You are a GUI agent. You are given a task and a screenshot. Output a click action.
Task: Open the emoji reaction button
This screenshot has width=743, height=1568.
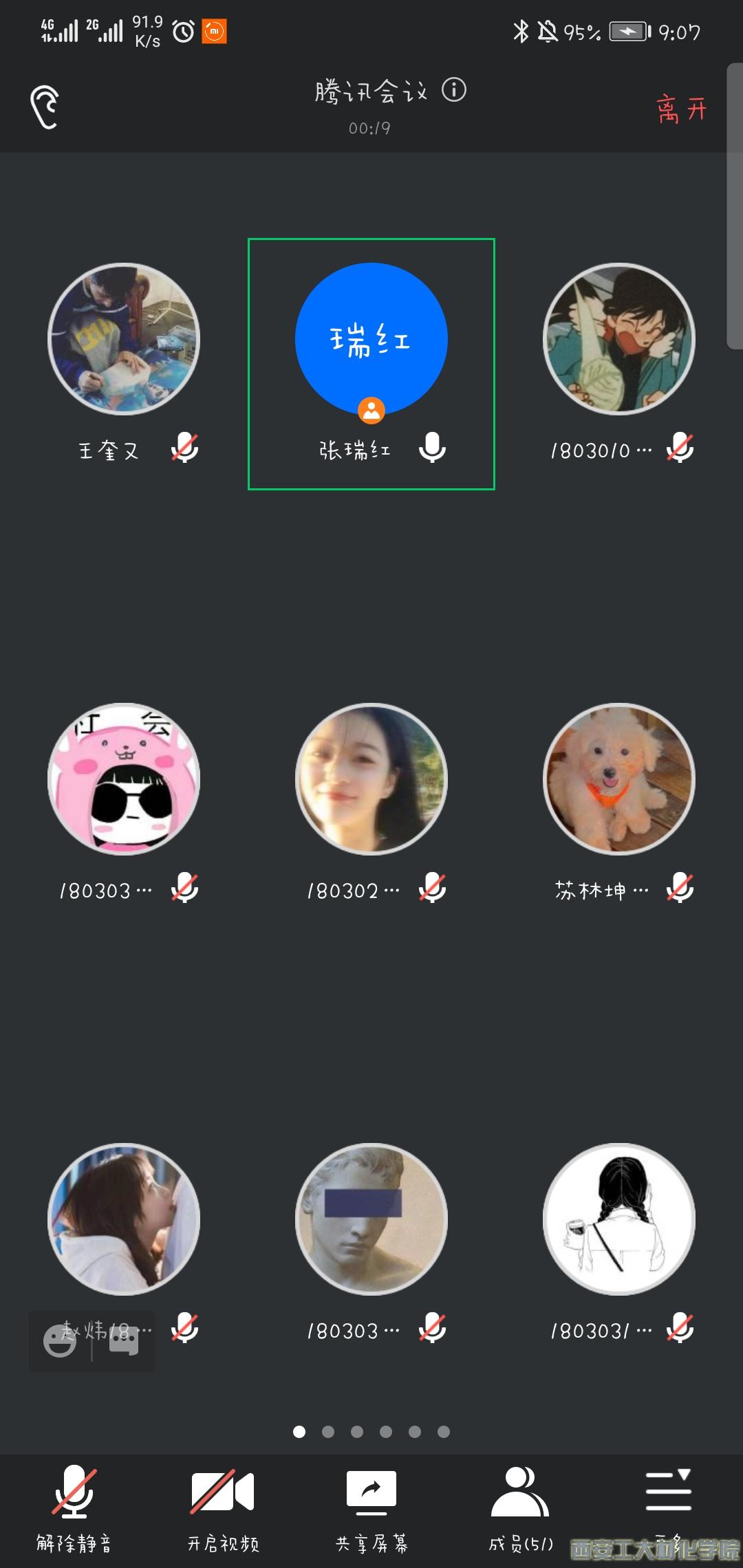pos(60,1340)
